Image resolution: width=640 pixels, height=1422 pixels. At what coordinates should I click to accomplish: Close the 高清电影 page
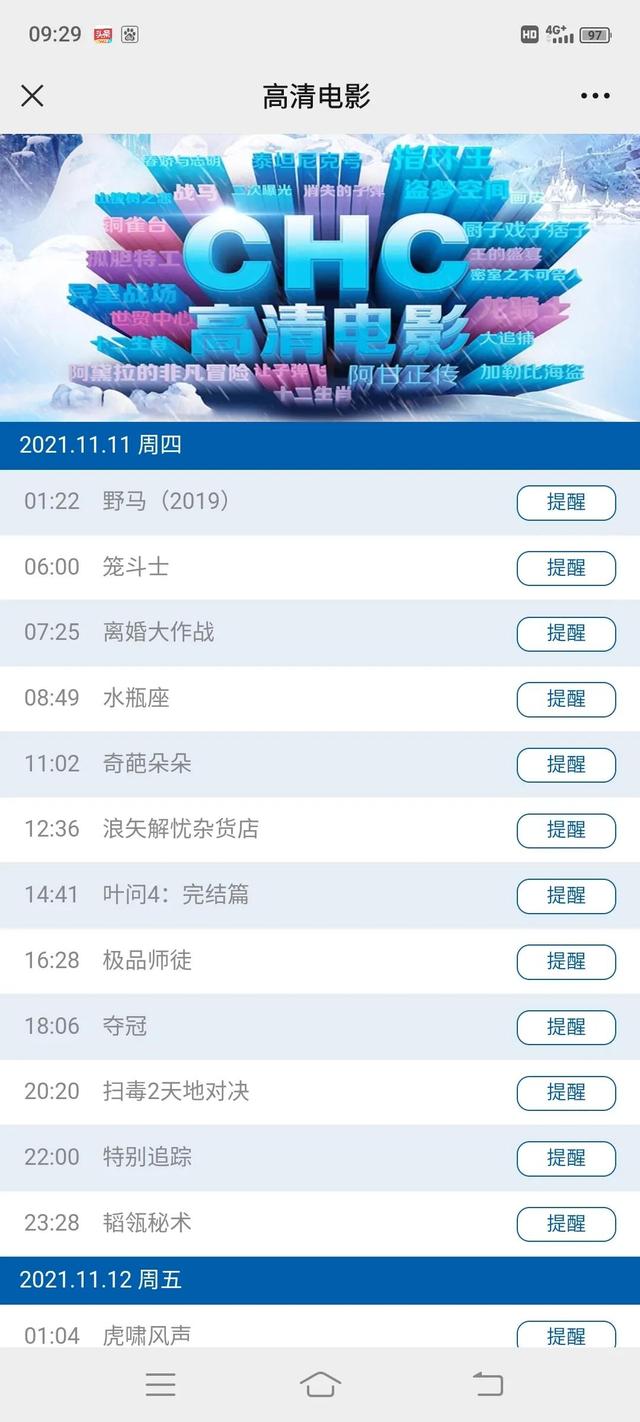[x=33, y=96]
